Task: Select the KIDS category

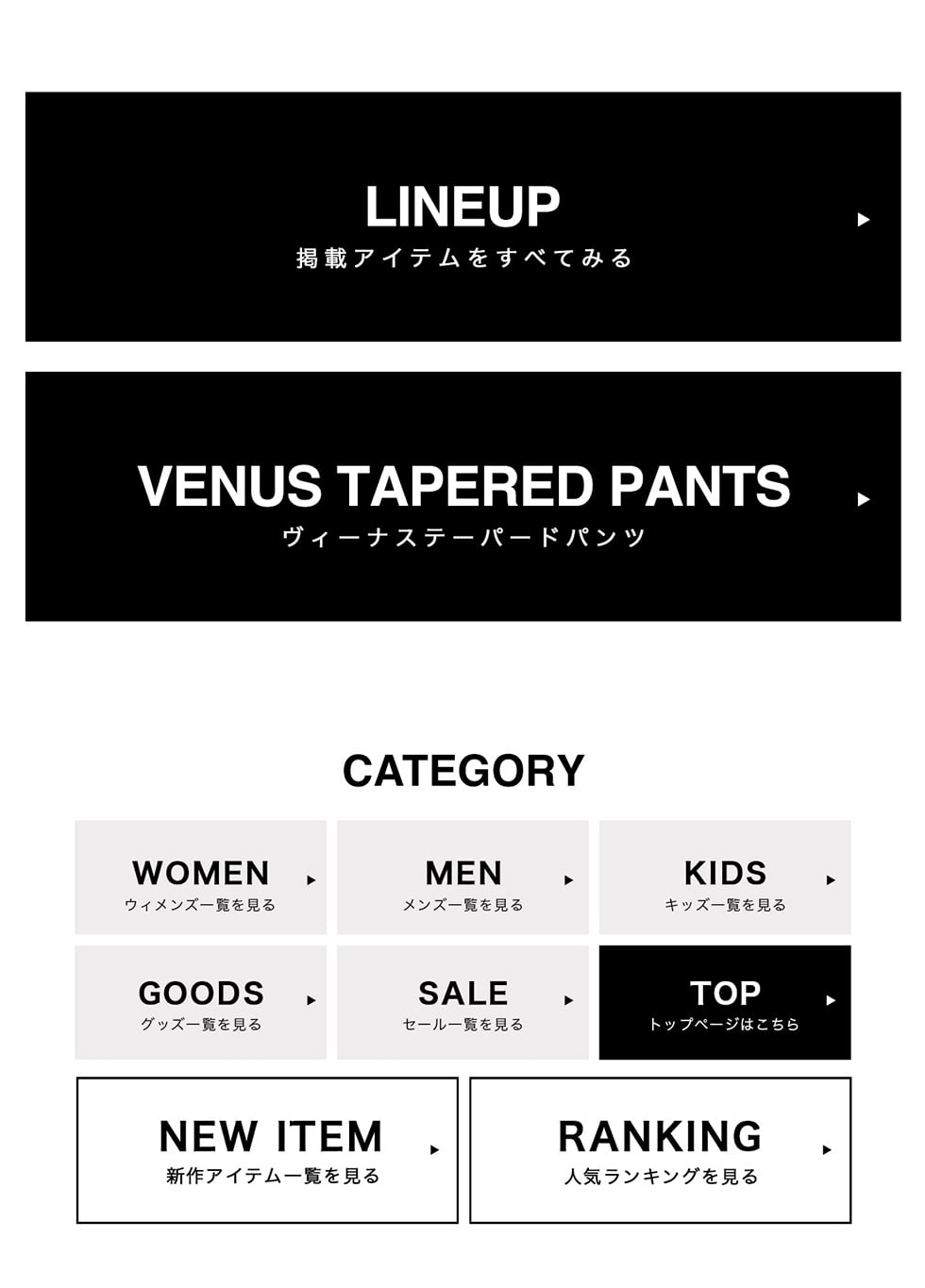Action: [x=725, y=878]
